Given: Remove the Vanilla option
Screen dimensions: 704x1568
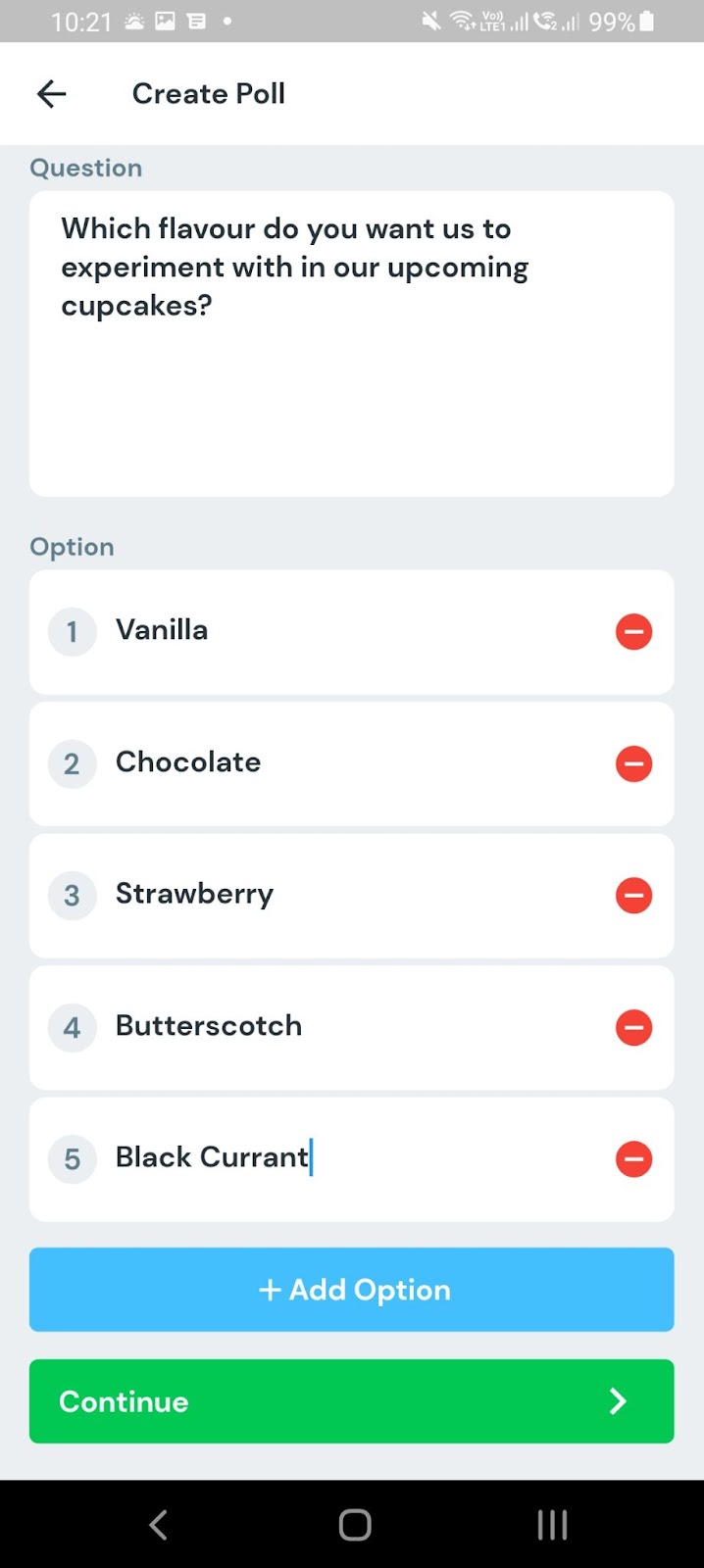Looking at the screenshot, I should [633, 631].
